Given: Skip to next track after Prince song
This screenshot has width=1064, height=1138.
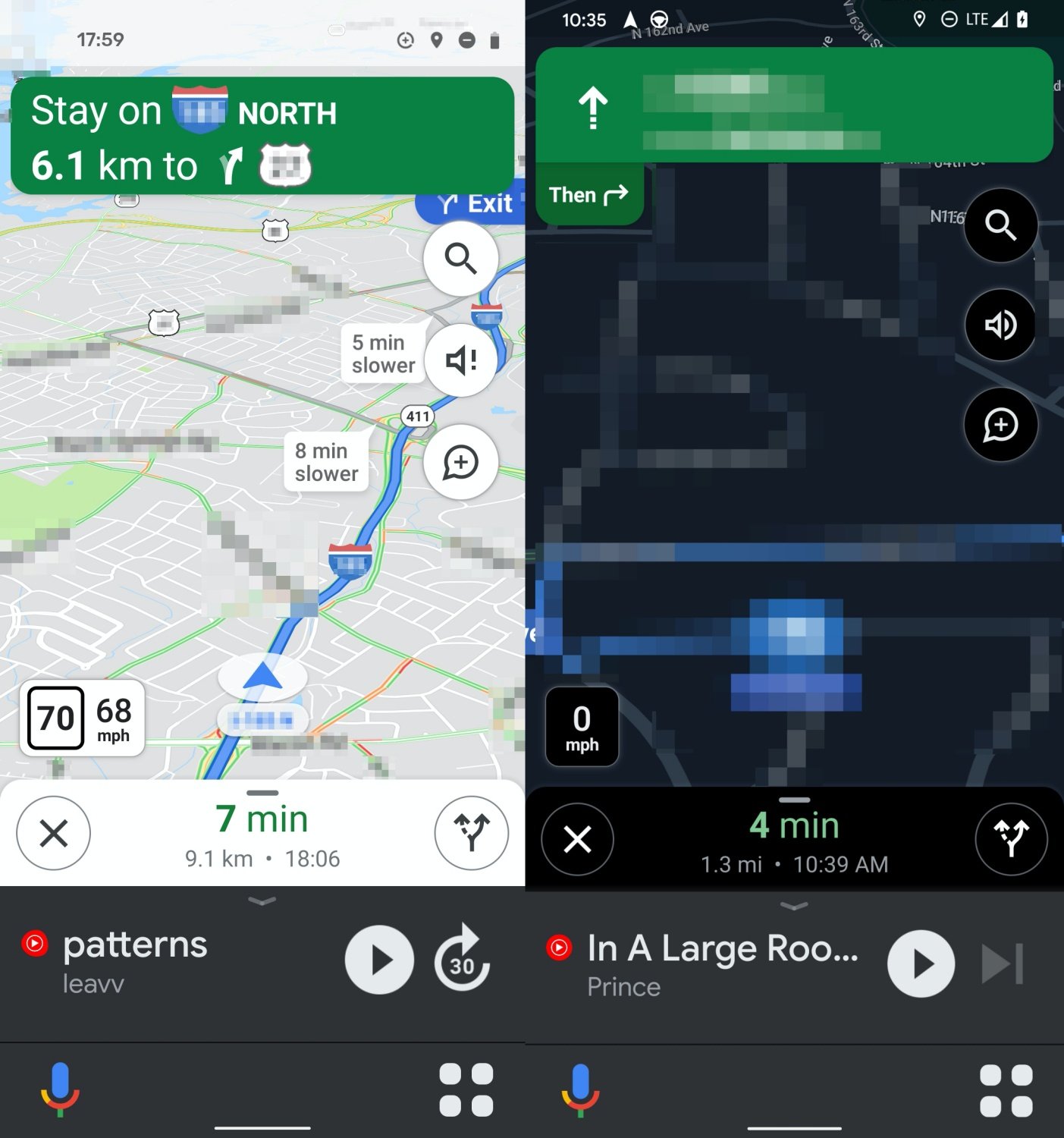Looking at the screenshot, I should coord(1003,964).
